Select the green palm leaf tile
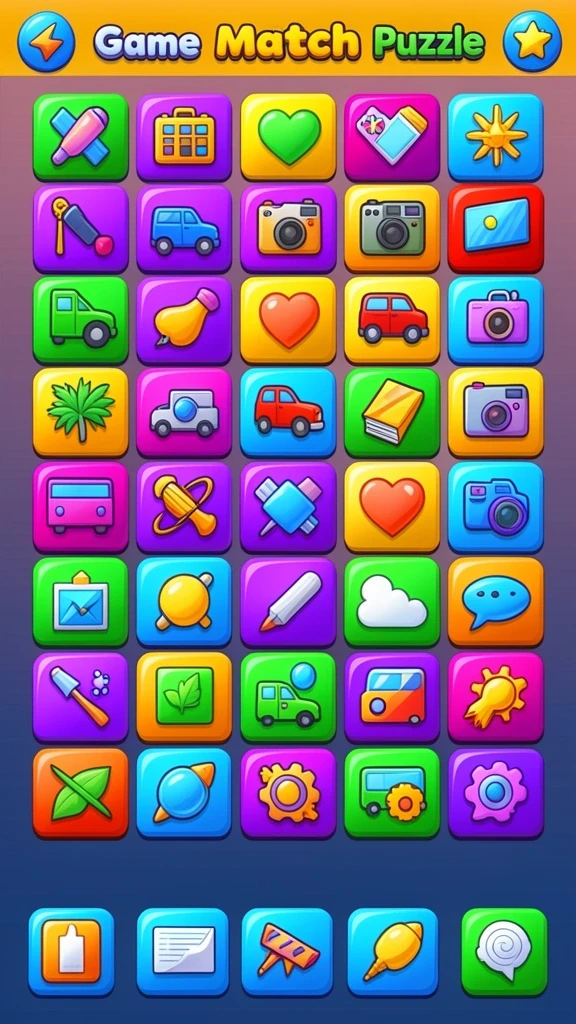 (x=81, y=412)
